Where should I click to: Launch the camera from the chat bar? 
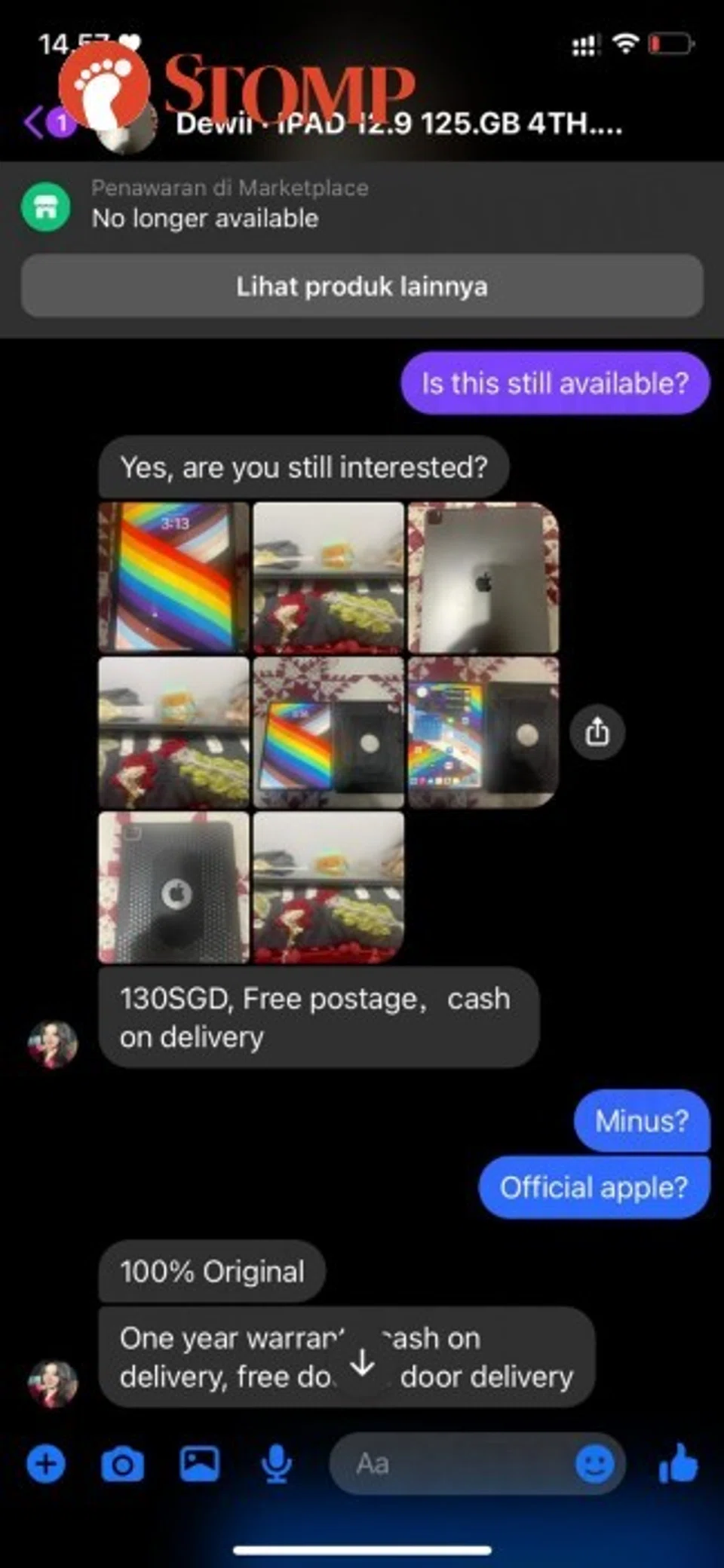coord(122,1465)
